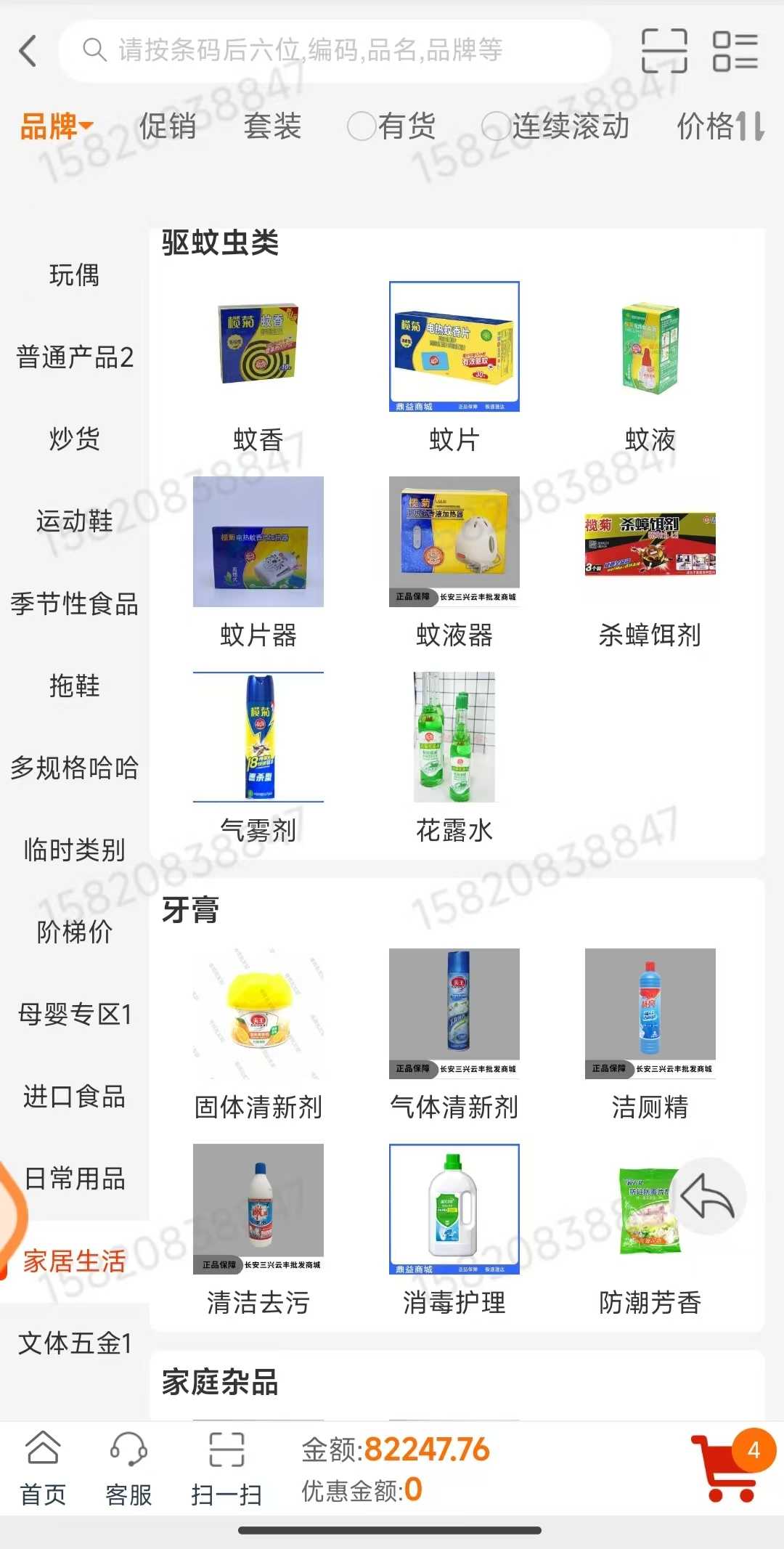784x1549 pixels.
Task: Contact 客服 customer service
Action: click(128, 1468)
